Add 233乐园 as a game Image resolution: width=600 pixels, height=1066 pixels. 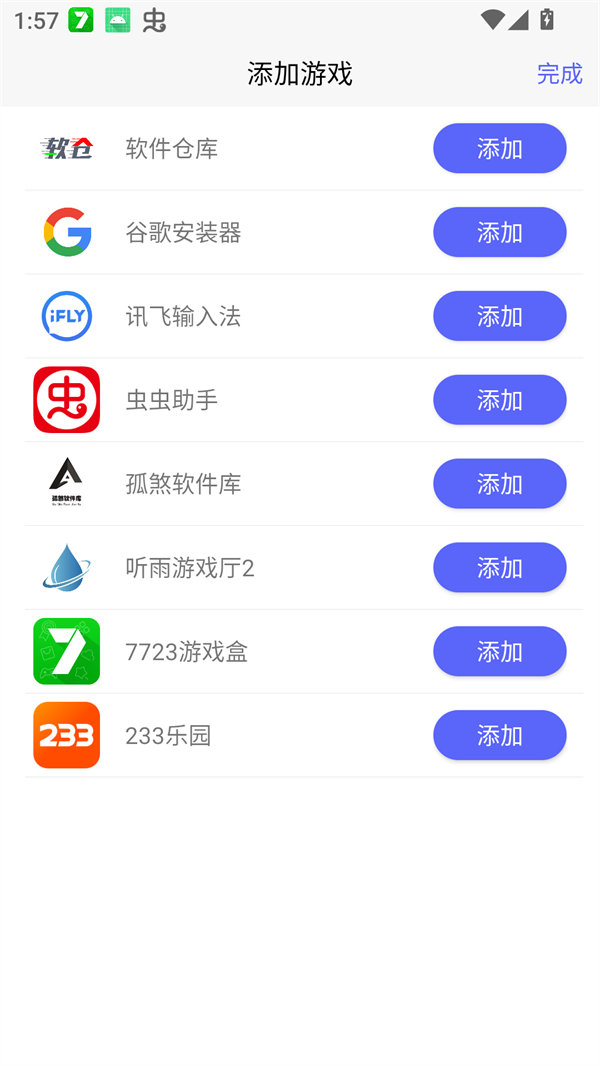[x=499, y=736]
